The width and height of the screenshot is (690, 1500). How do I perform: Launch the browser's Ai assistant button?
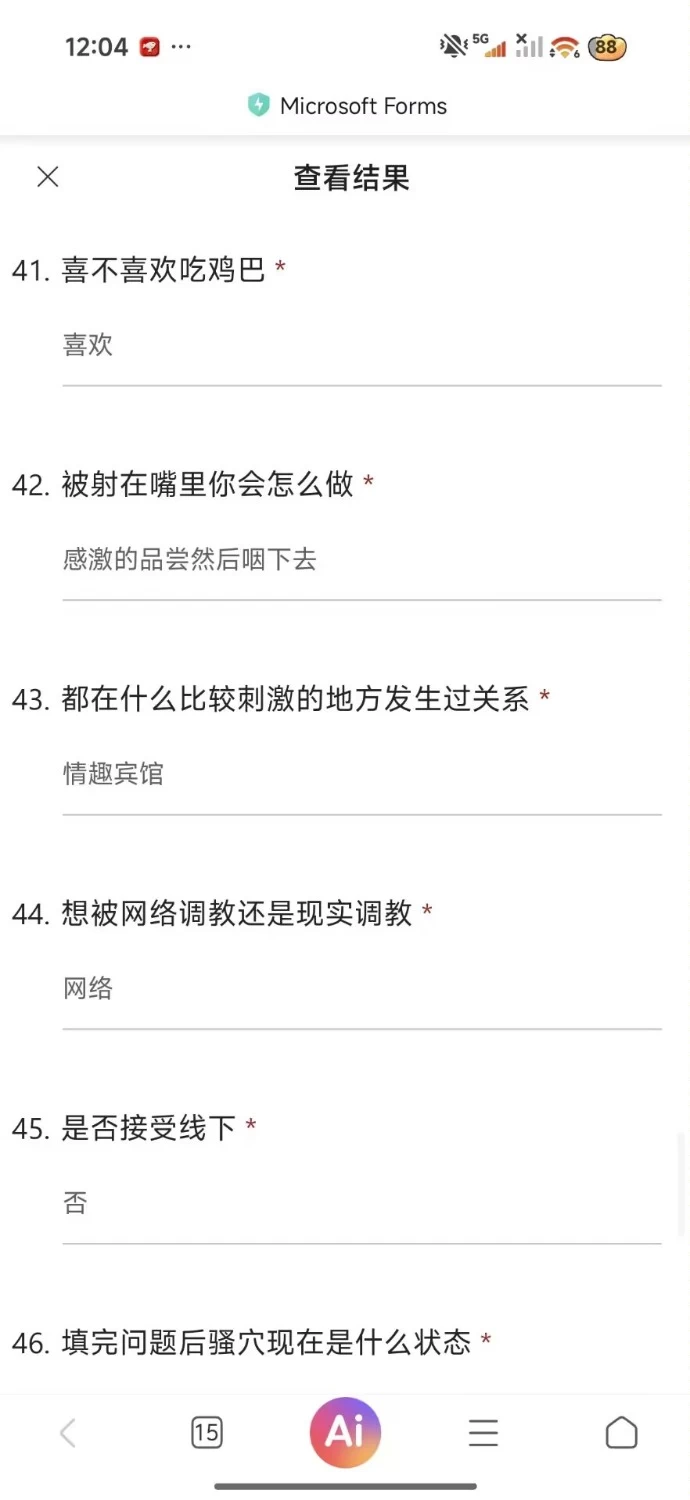(x=345, y=1433)
